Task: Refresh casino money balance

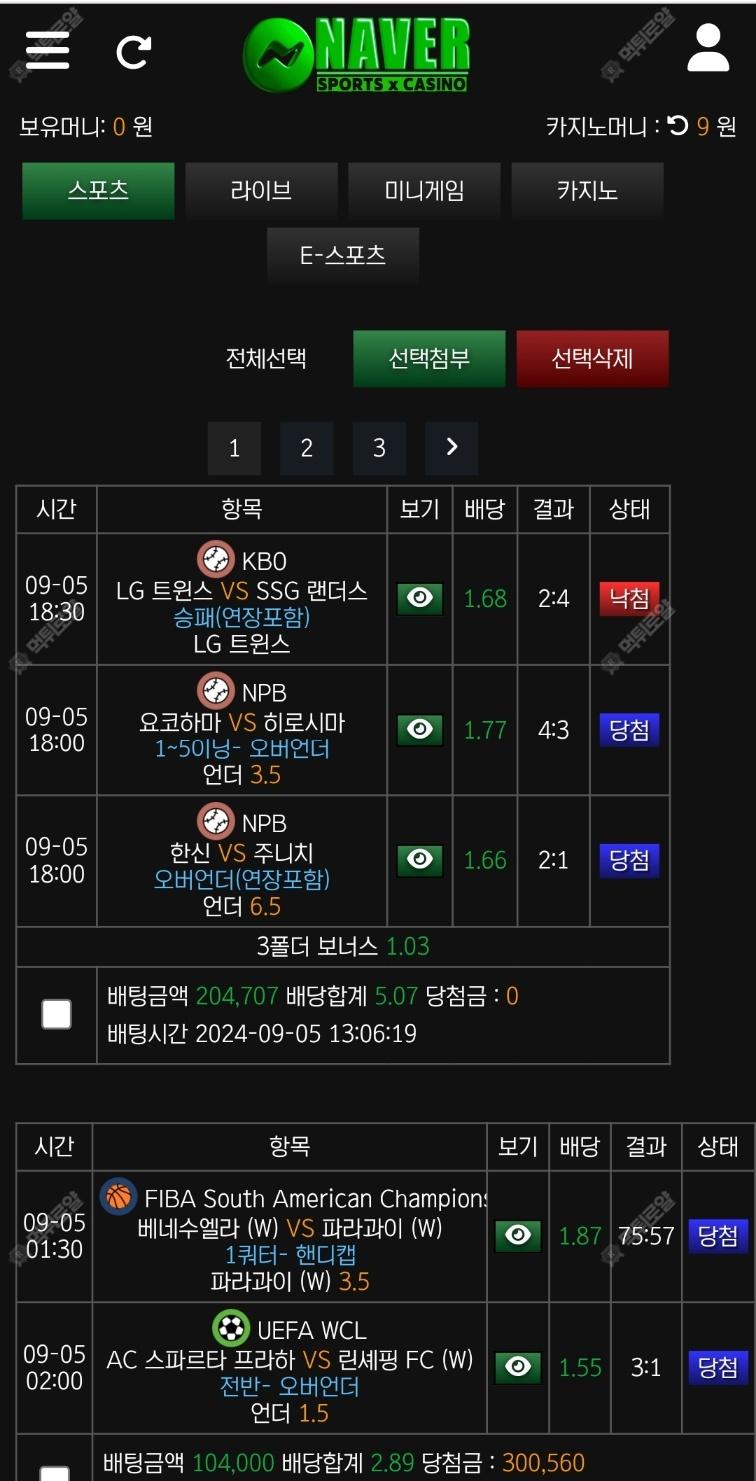Action: 678,126
